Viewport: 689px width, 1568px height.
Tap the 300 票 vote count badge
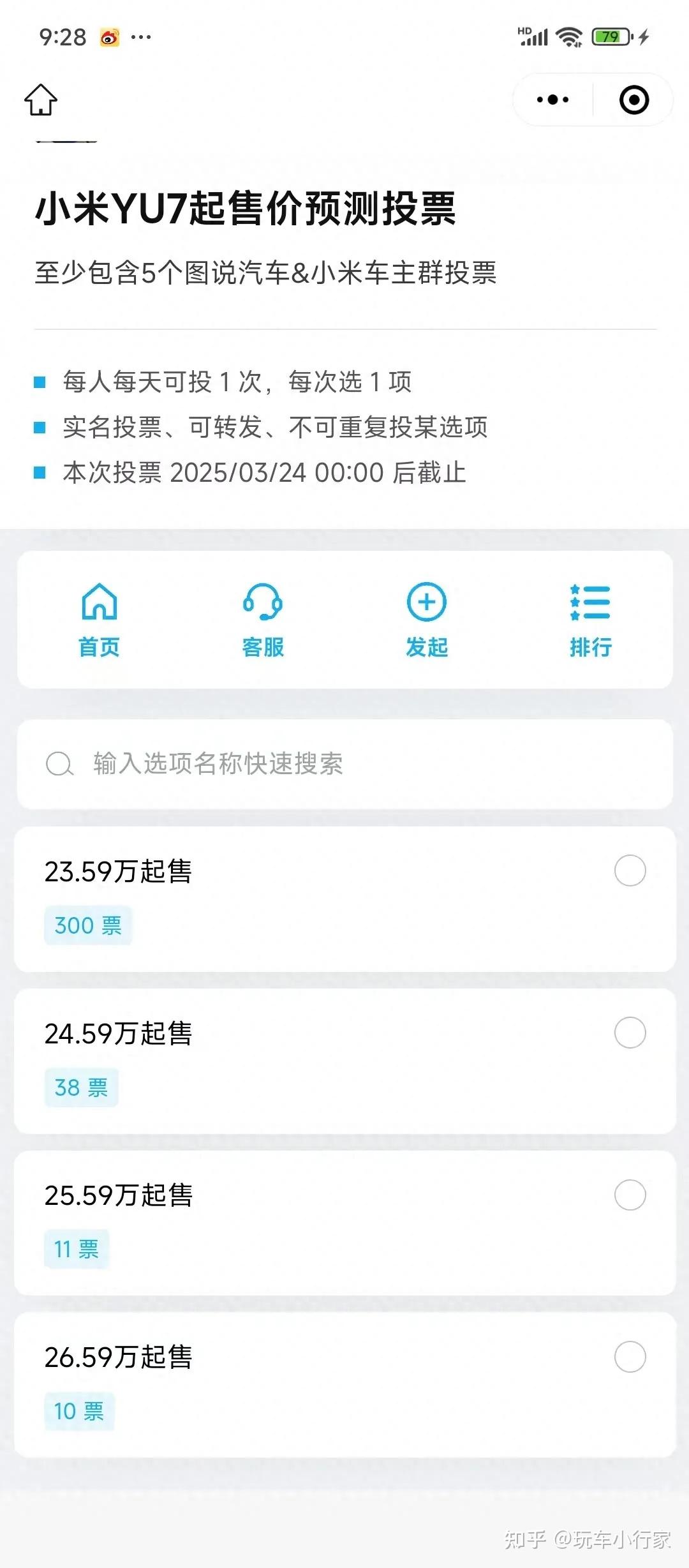click(x=89, y=925)
